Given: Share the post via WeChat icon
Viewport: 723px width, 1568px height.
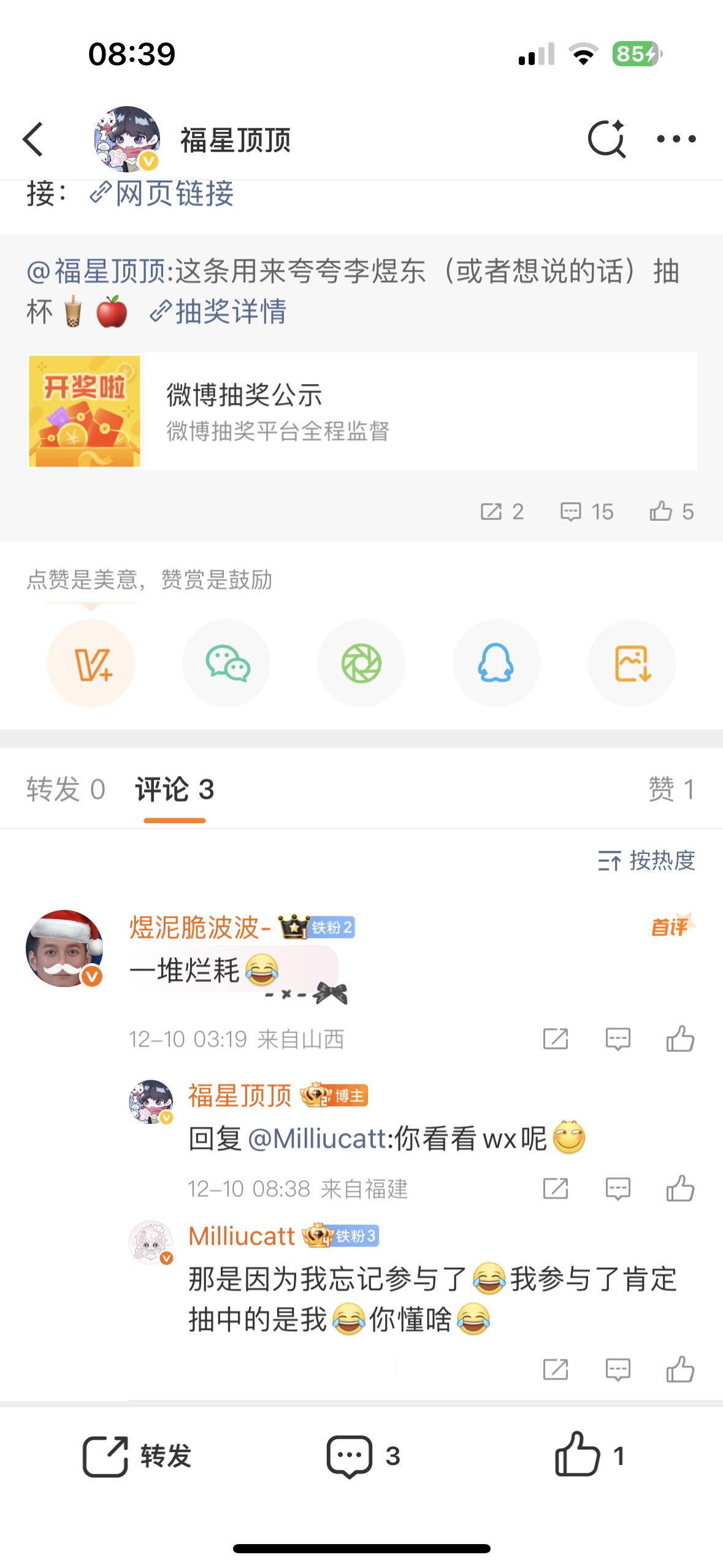Looking at the screenshot, I should tap(226, 664).
